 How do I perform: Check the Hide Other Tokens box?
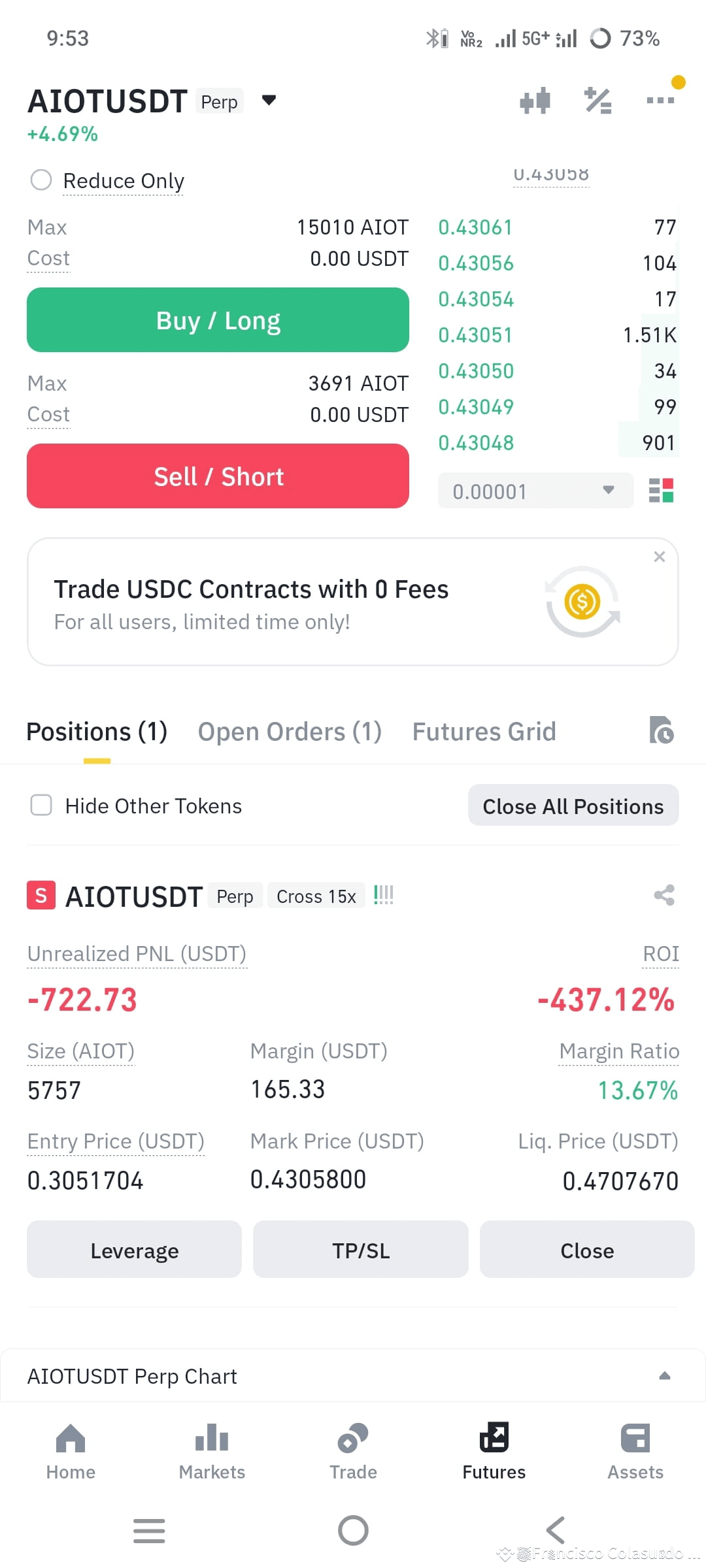click(x=42, y=805)
